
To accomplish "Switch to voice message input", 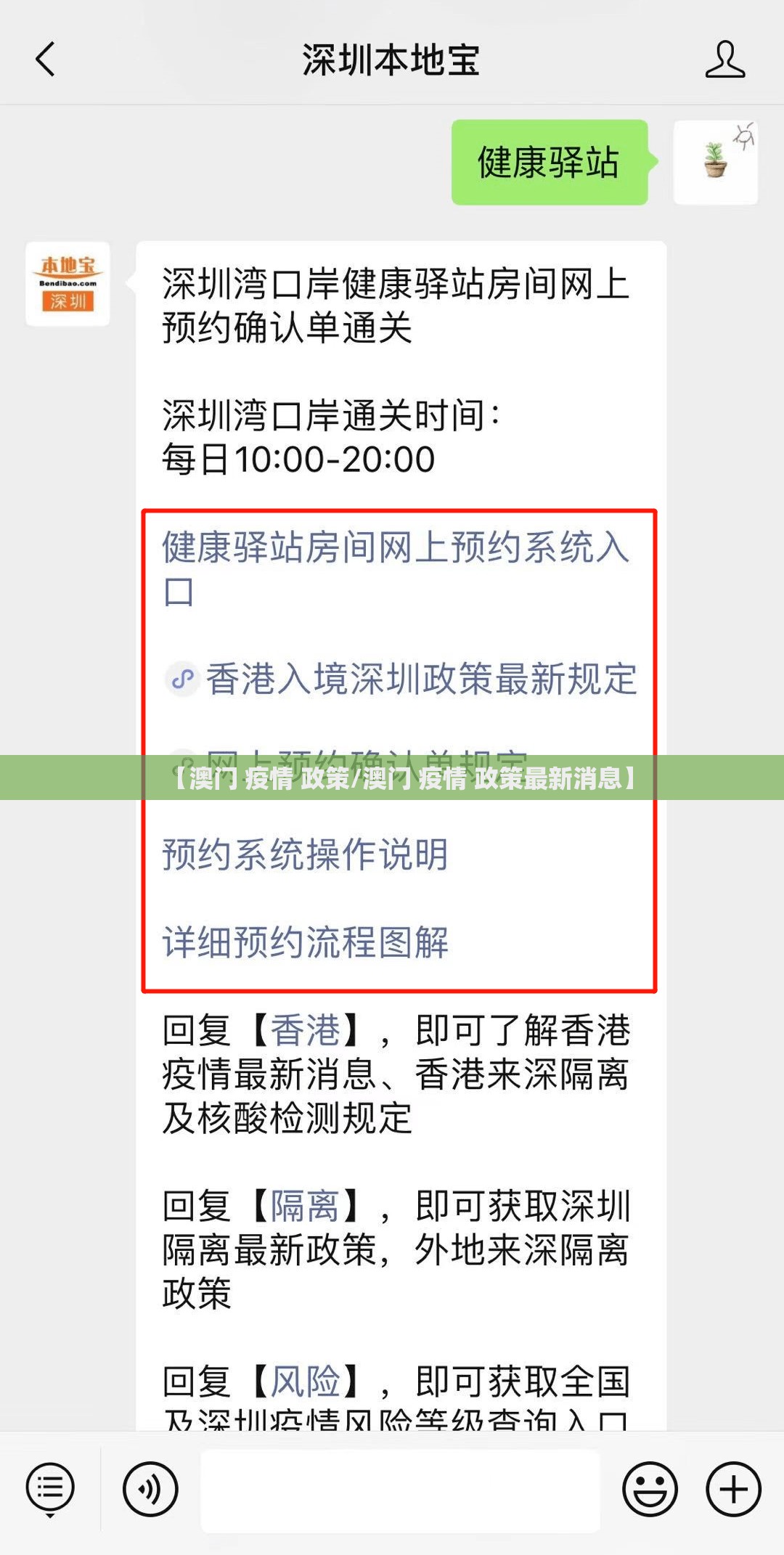I will 150,1490.
